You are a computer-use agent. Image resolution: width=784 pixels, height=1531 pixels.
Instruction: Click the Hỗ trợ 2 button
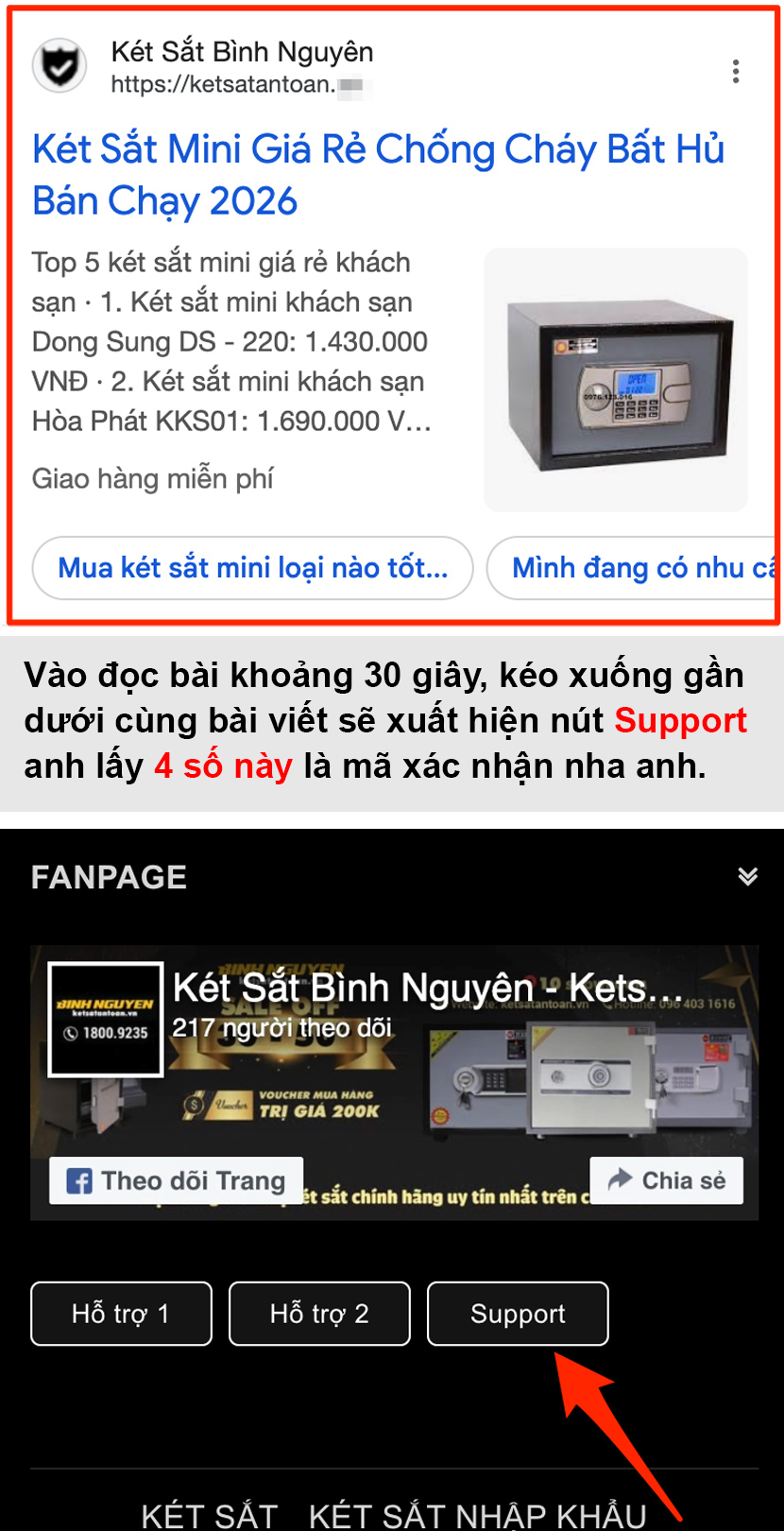[x=319, y=1313]
